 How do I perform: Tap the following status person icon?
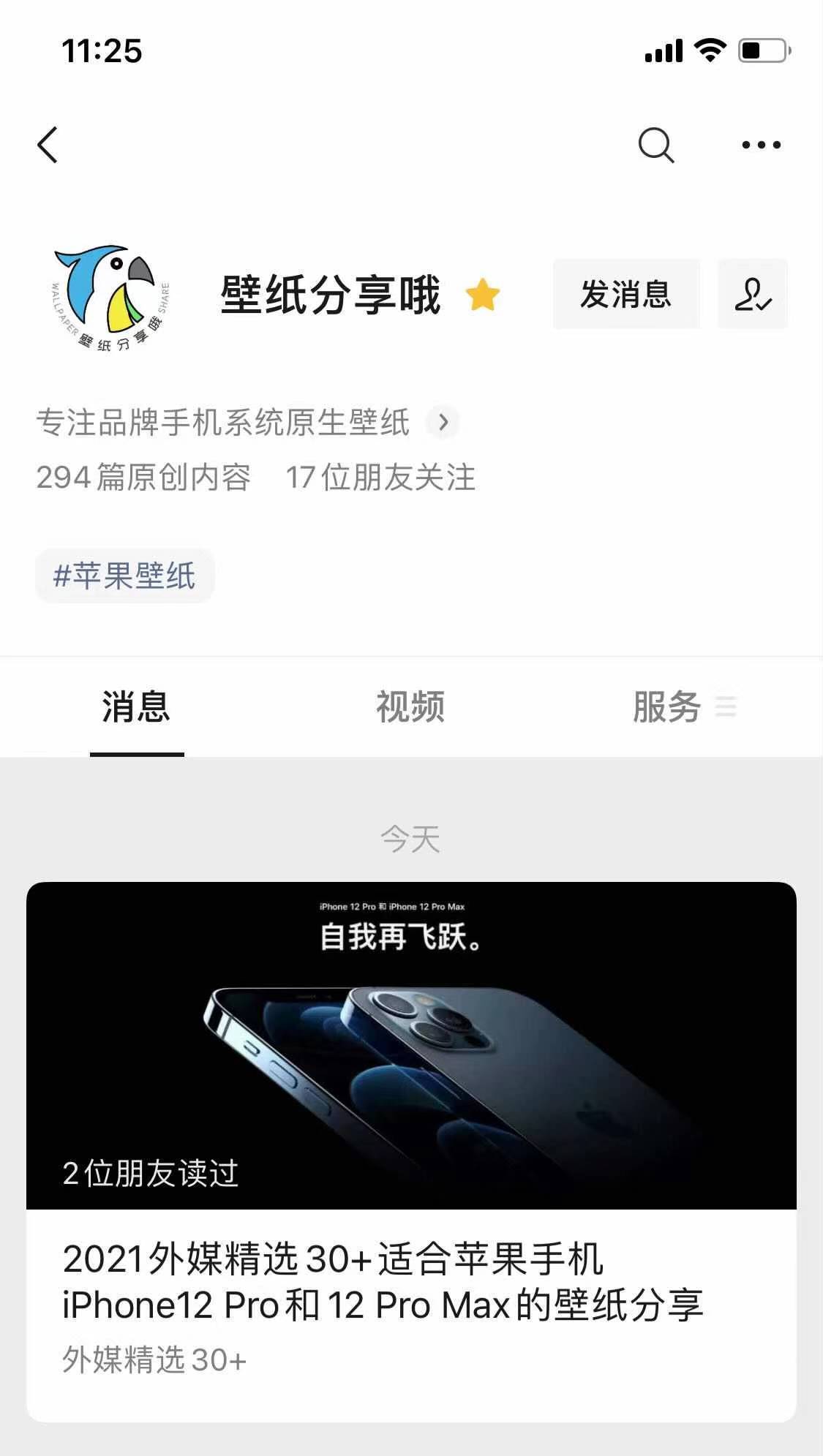coord(753,294)
